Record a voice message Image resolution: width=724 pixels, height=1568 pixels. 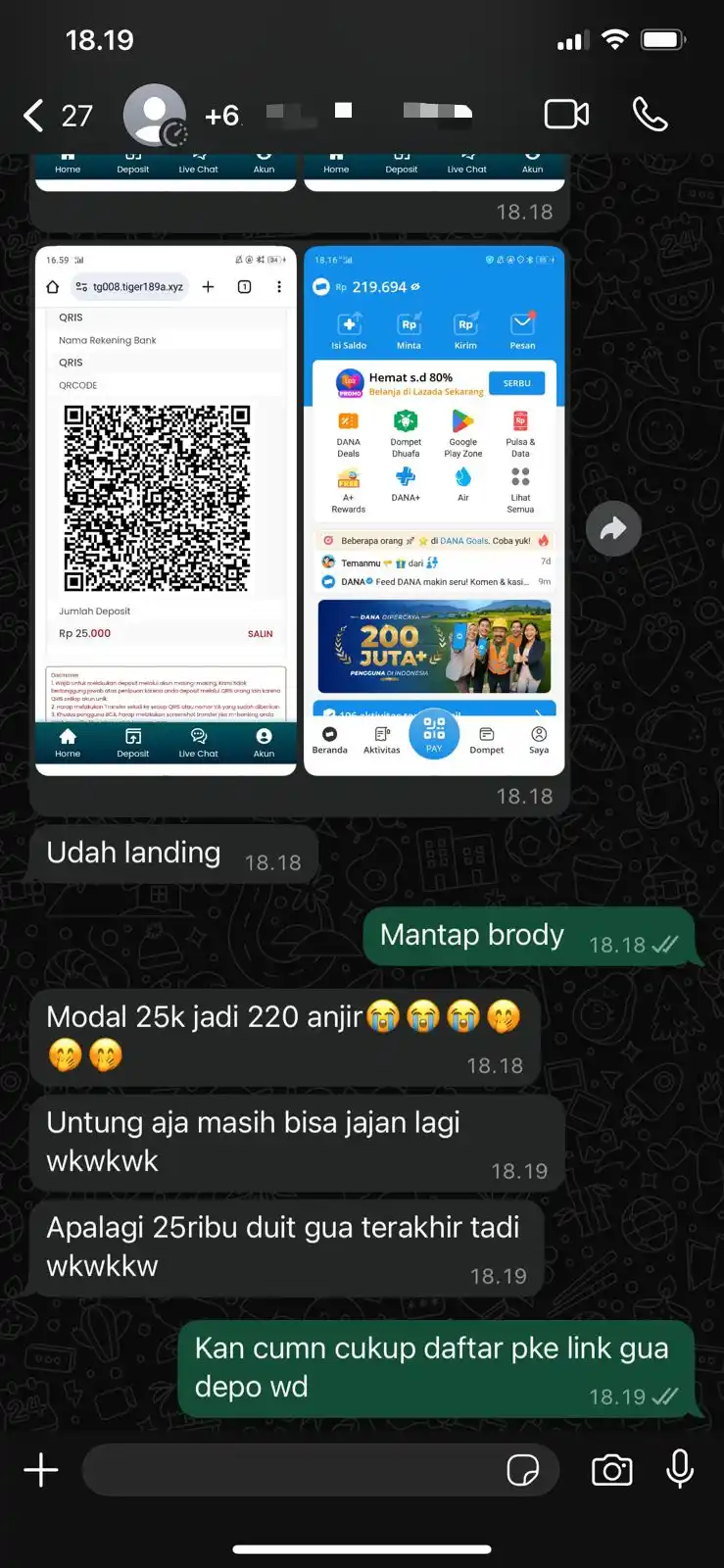pos(680,1469)
